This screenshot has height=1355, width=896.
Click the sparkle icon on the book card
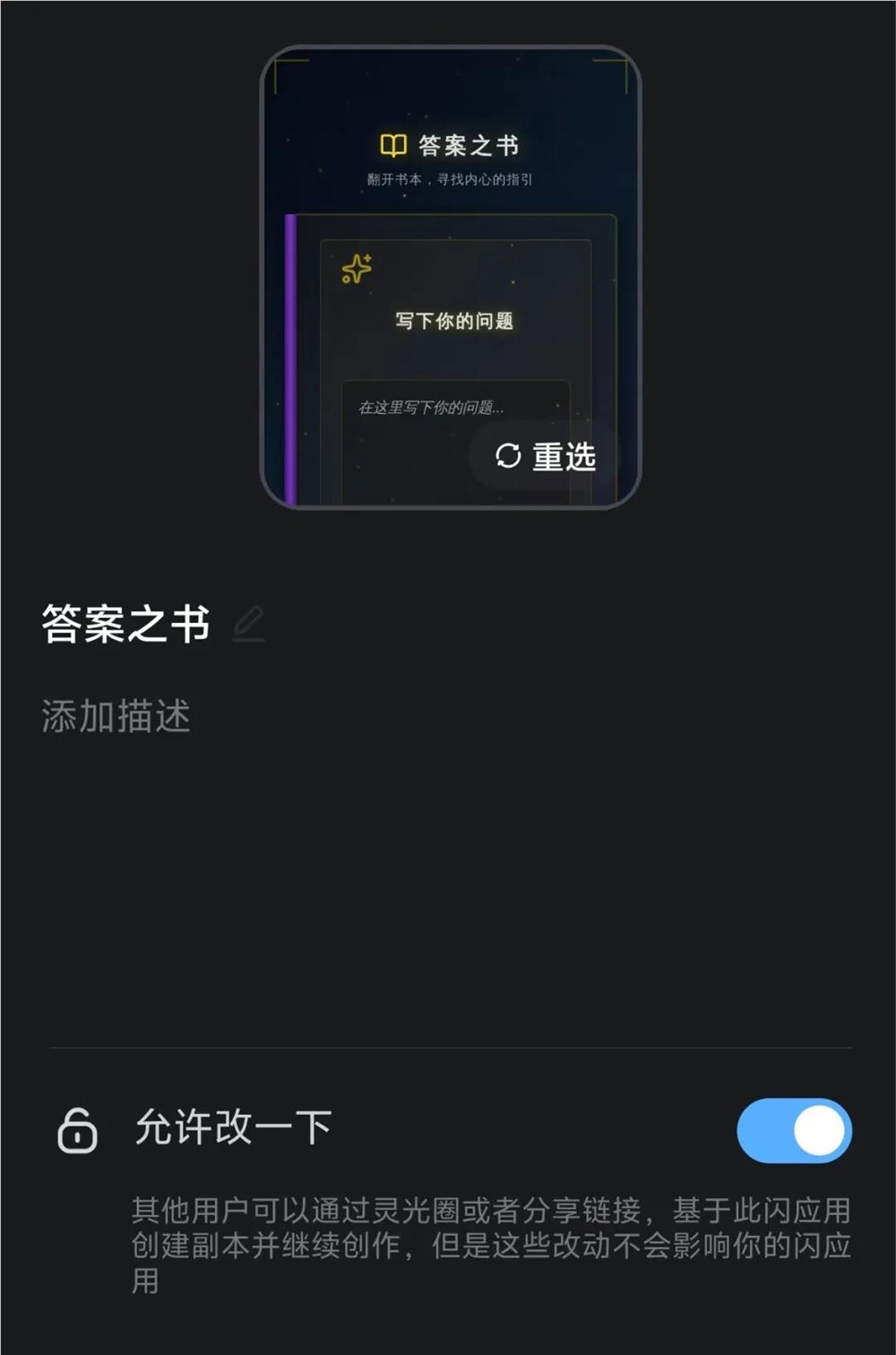point(356,269)
